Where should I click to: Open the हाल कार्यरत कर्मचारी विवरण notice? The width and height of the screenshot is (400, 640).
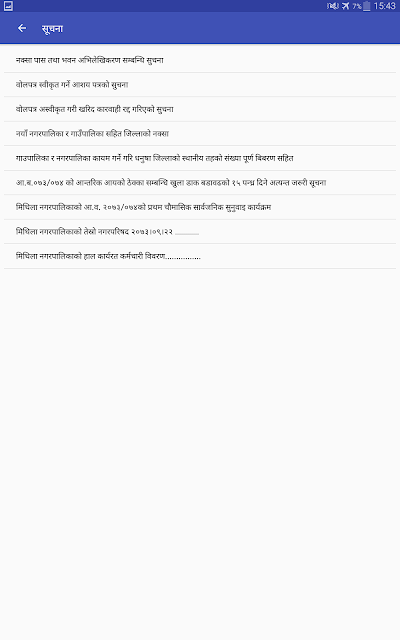coord(200,256)
